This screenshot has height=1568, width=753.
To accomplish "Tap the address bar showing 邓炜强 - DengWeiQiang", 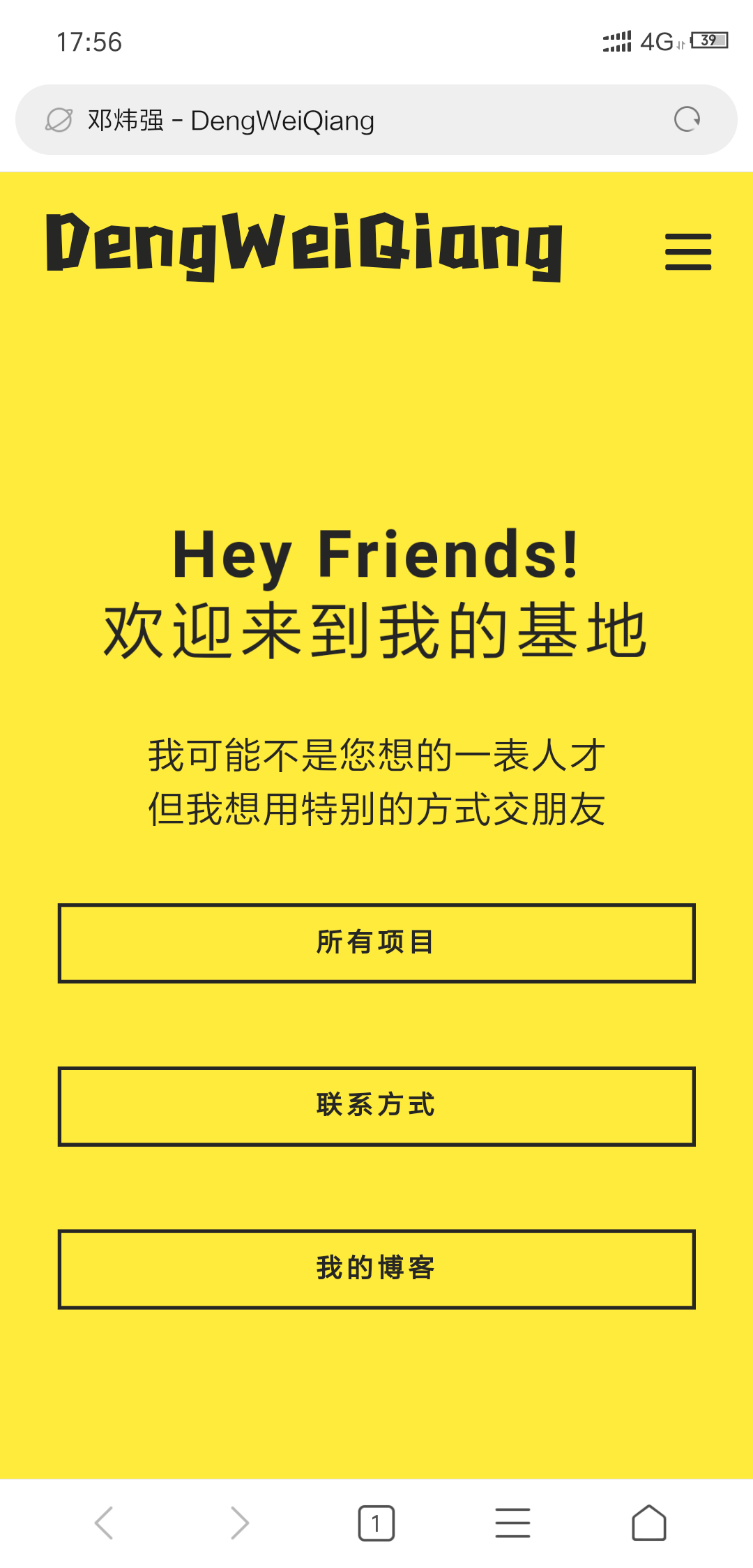I will pos(376,120).
